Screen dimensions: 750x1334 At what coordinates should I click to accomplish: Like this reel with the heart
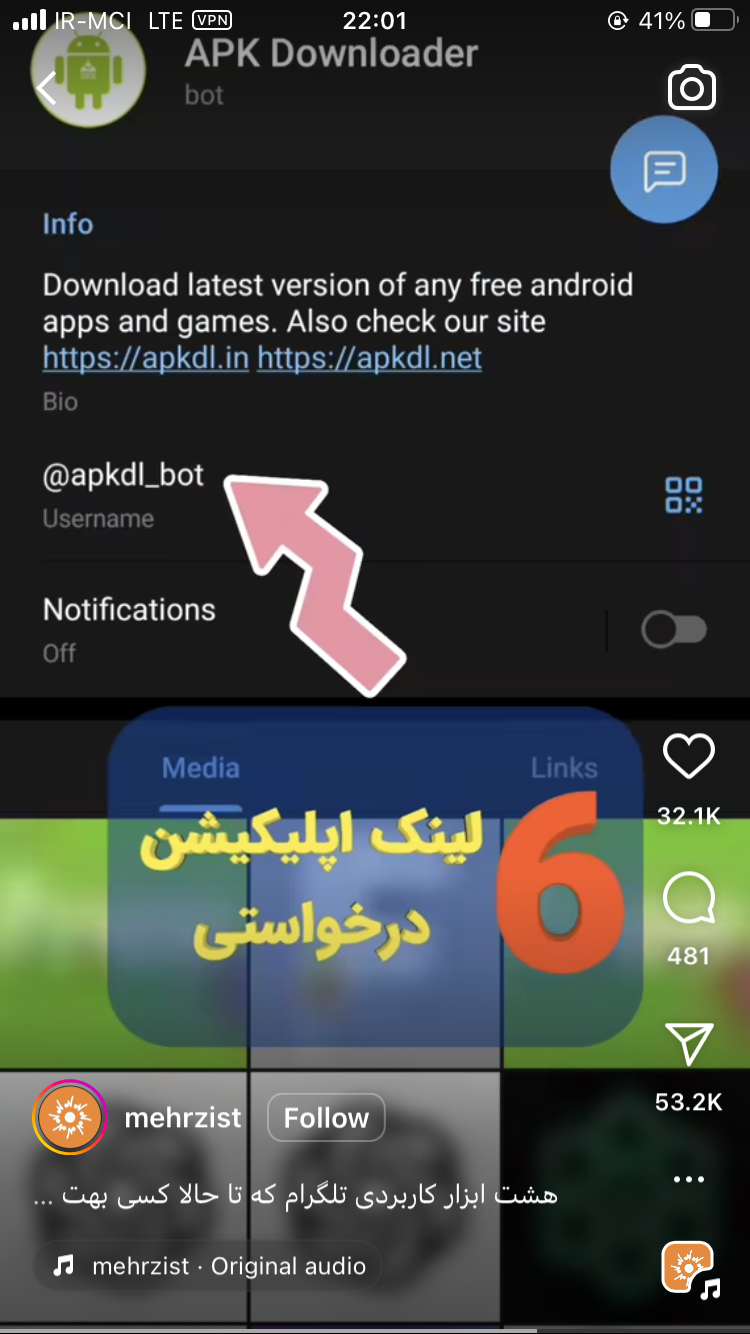[x=689, y=757]
